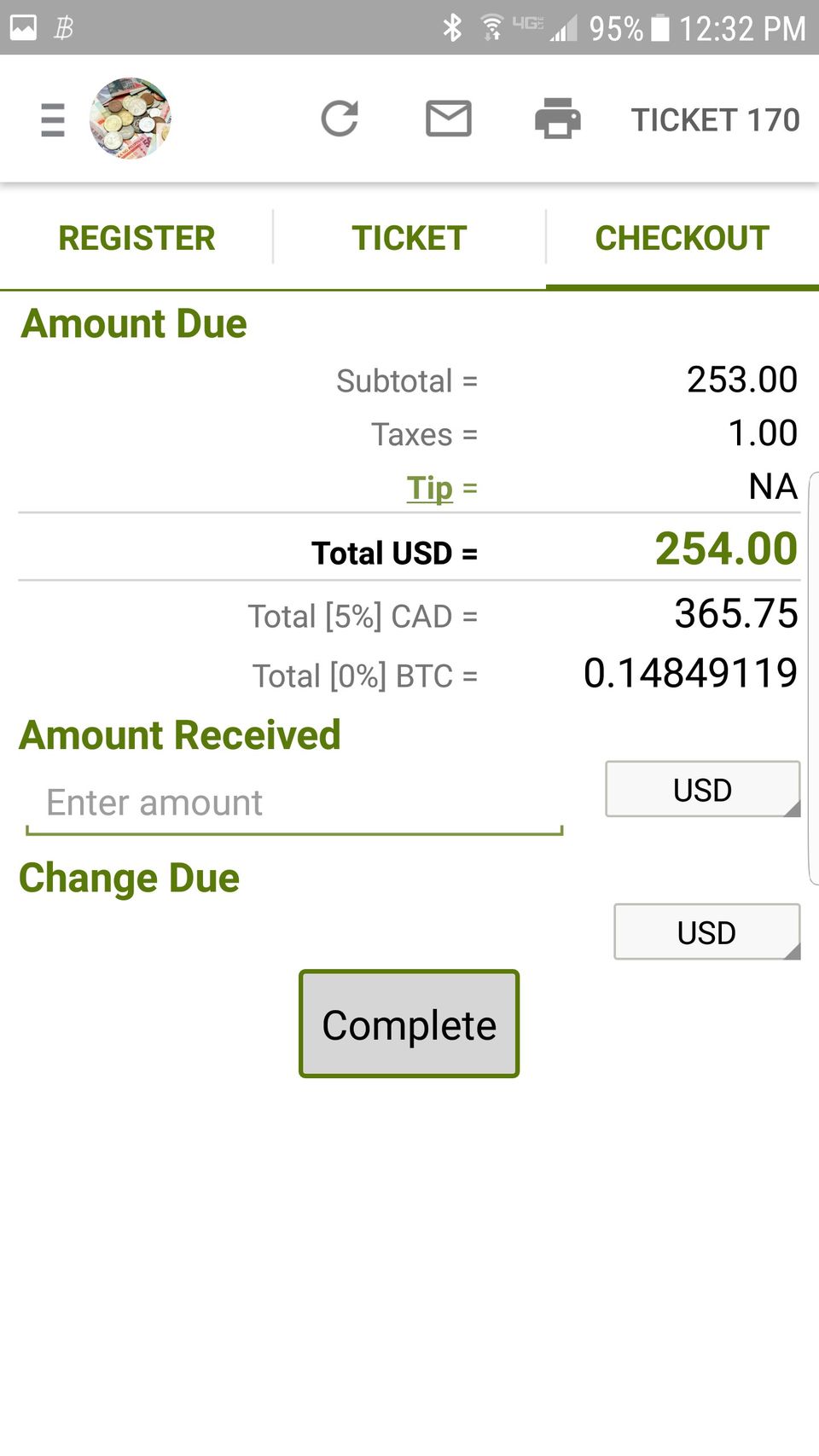Change the Change Due currency dropdown

[706, 932]
